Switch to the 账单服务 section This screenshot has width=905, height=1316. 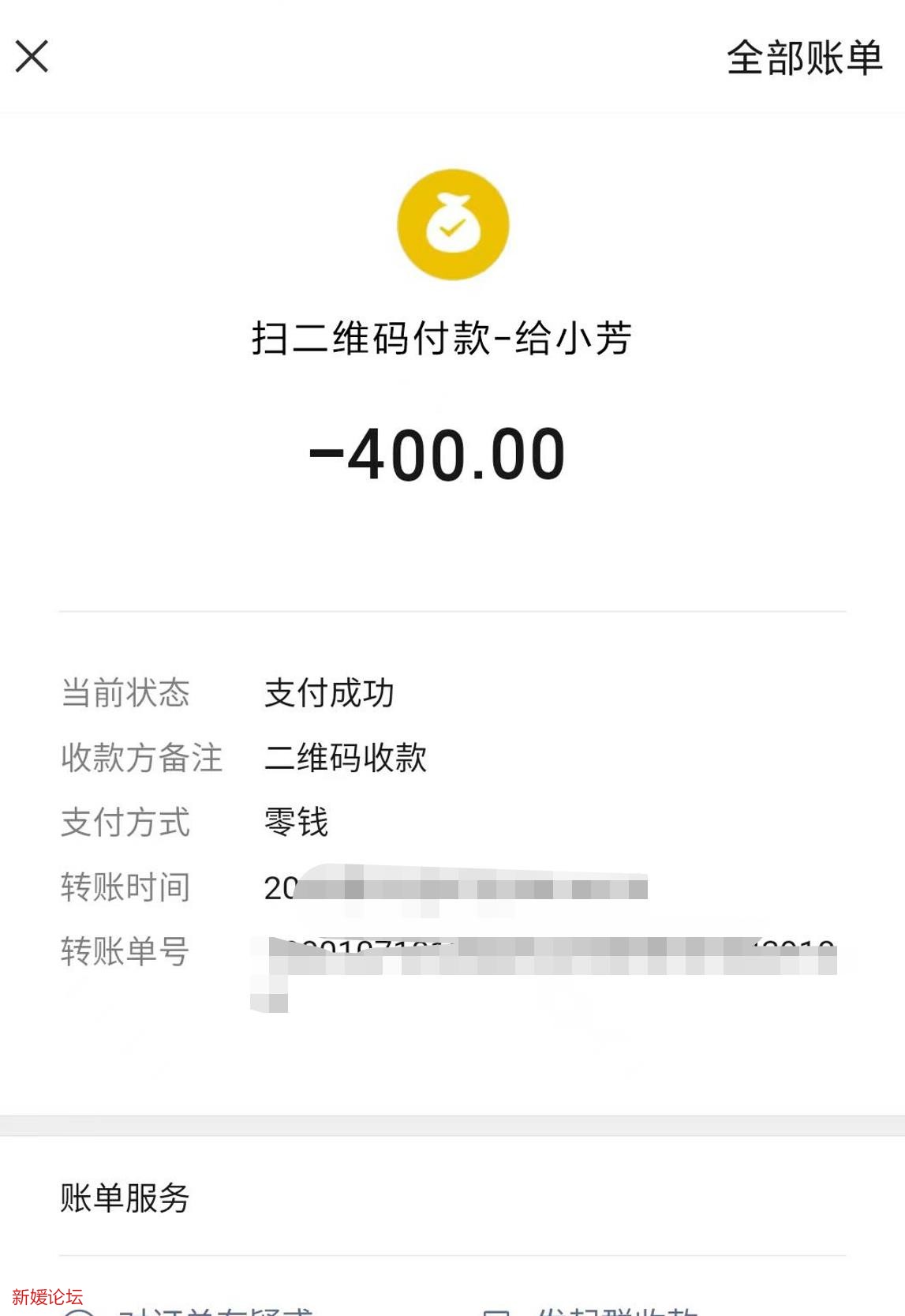coord(125,1199)
